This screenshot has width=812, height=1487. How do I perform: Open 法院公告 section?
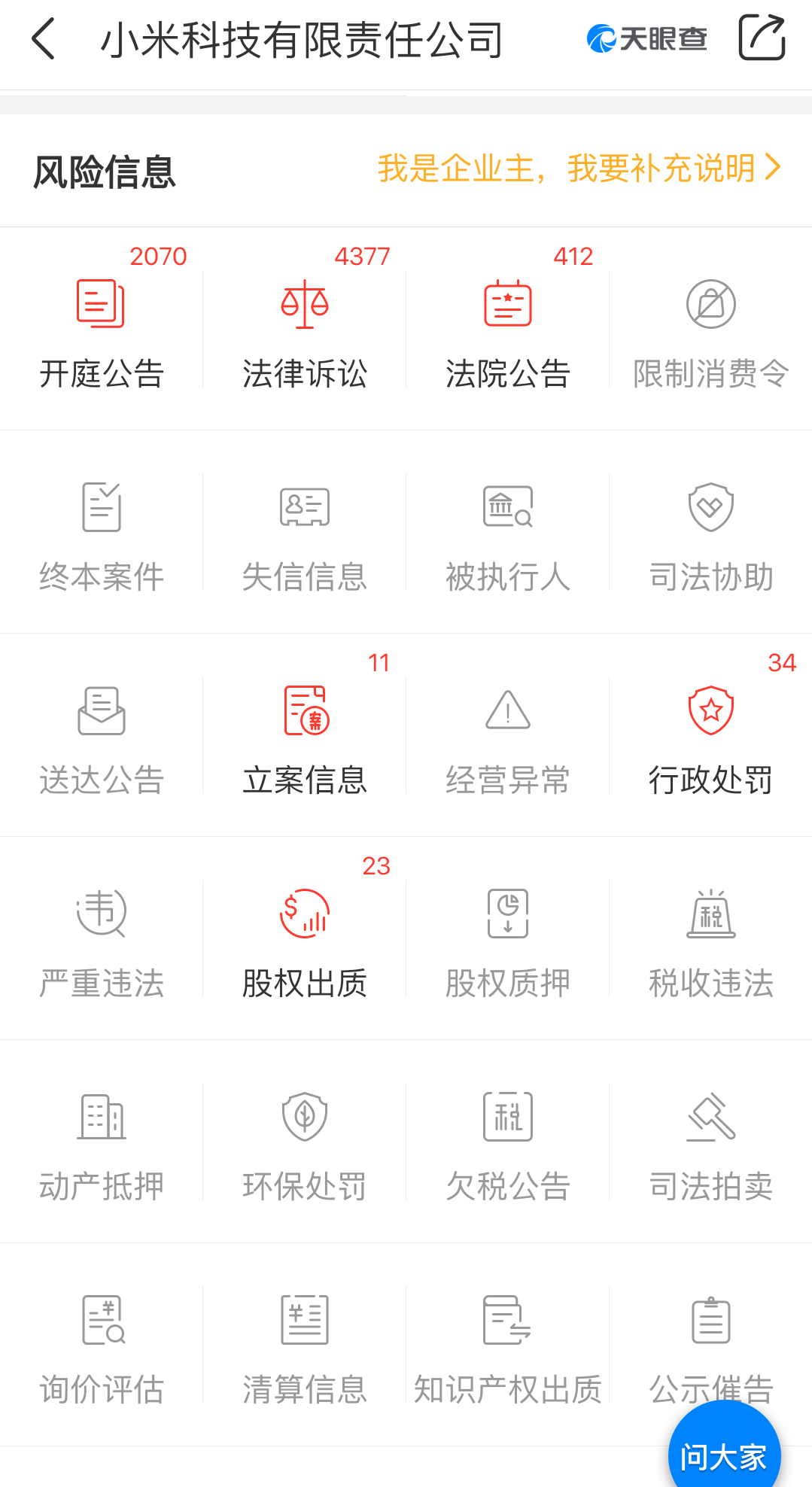click(x=508, y=329)
